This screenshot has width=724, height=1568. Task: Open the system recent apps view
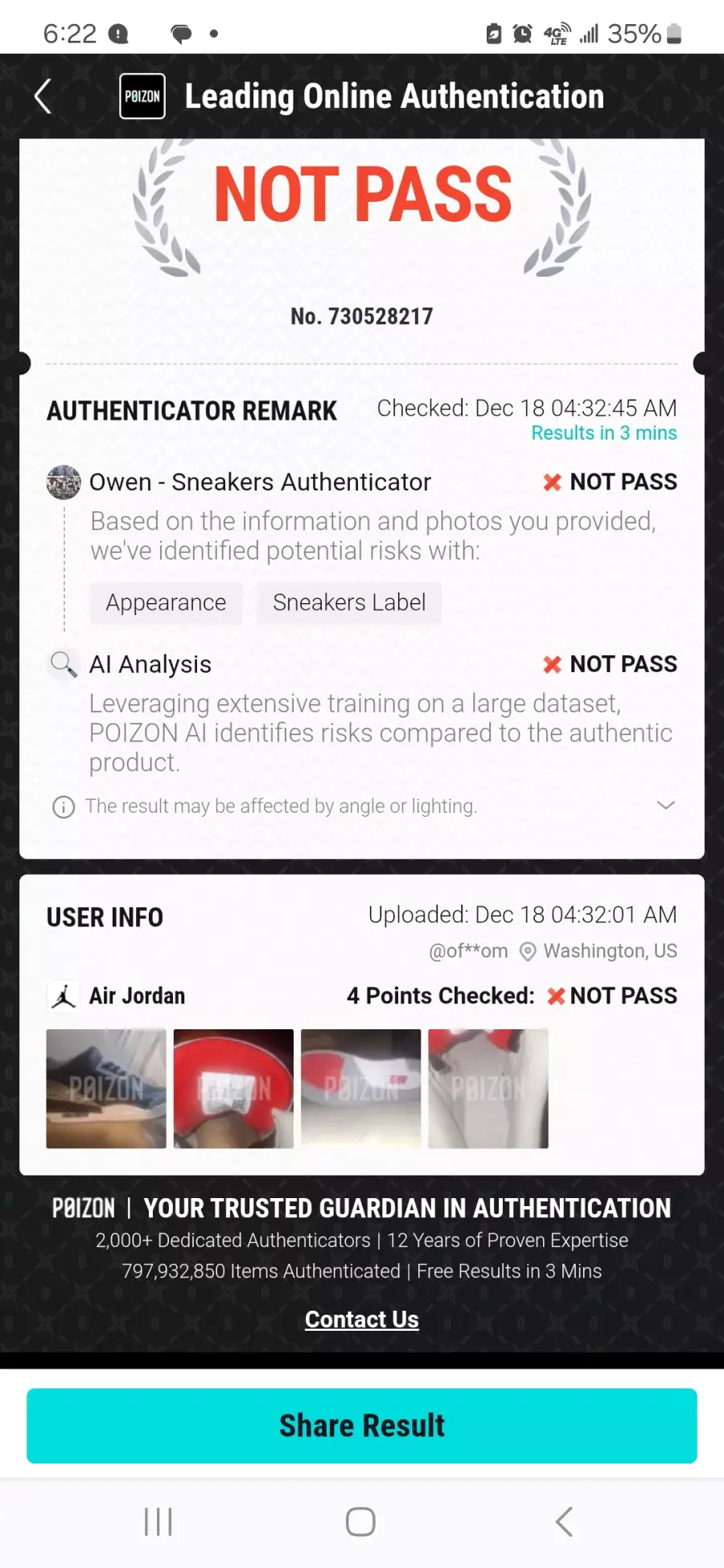click(158, 1521)
